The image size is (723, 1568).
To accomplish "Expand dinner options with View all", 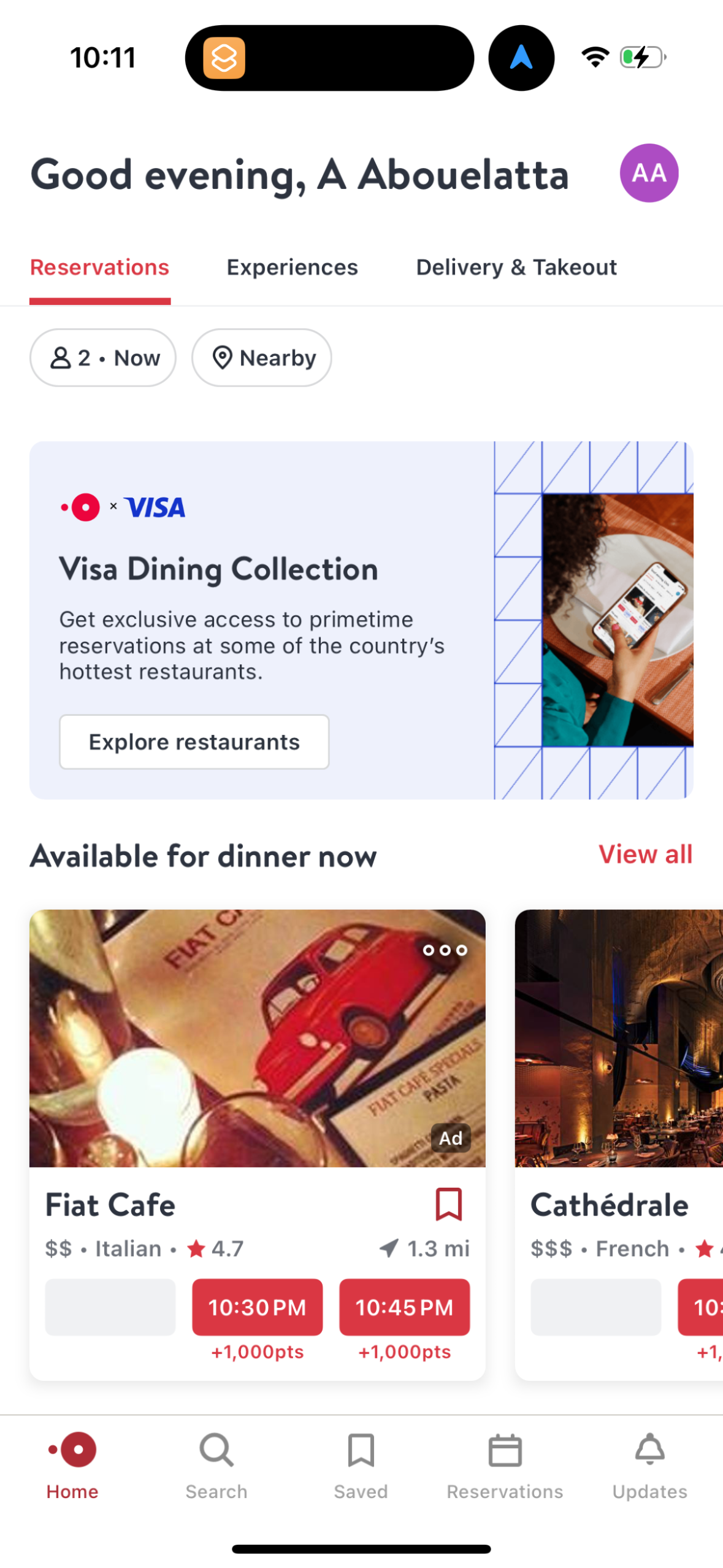I will coord(645,854).
